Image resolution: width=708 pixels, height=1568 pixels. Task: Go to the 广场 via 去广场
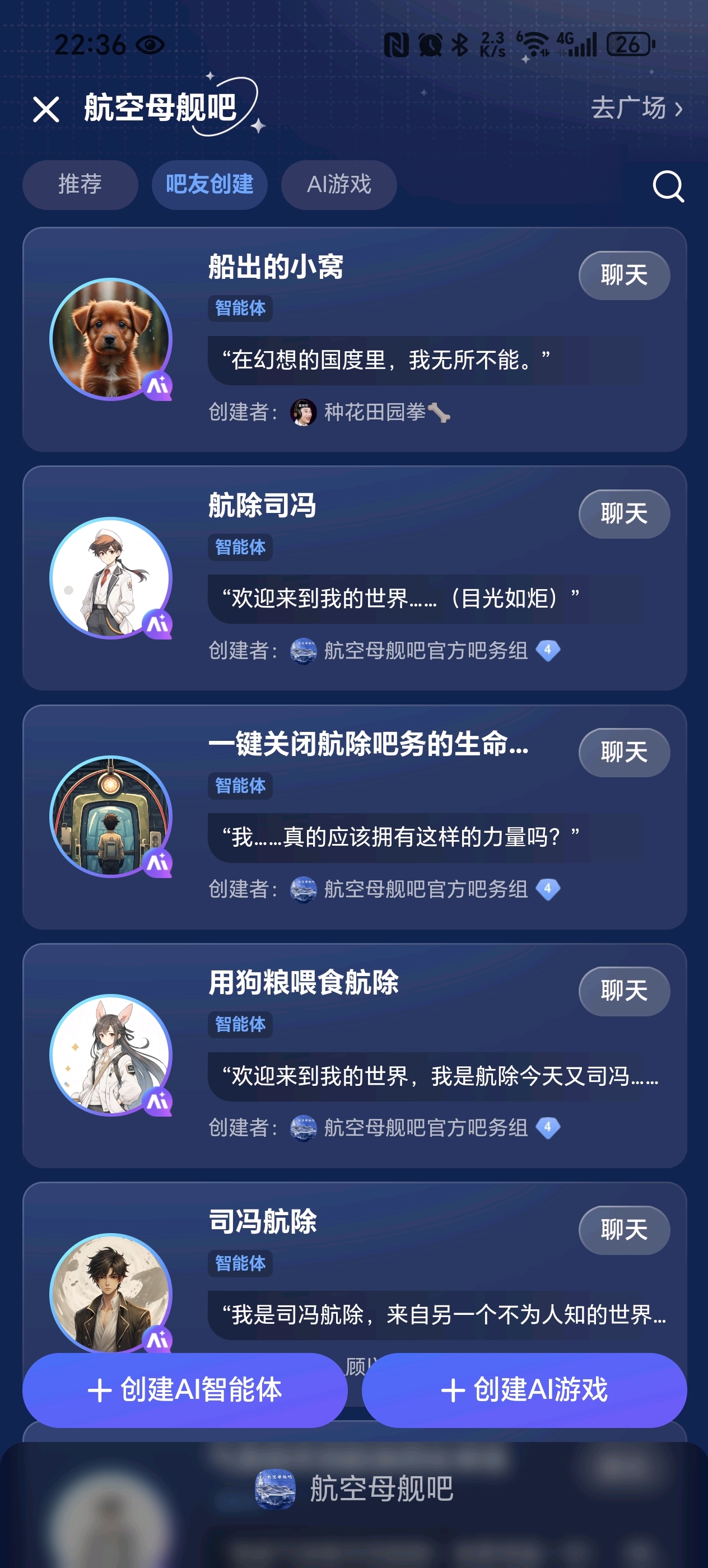click(637, 108)
